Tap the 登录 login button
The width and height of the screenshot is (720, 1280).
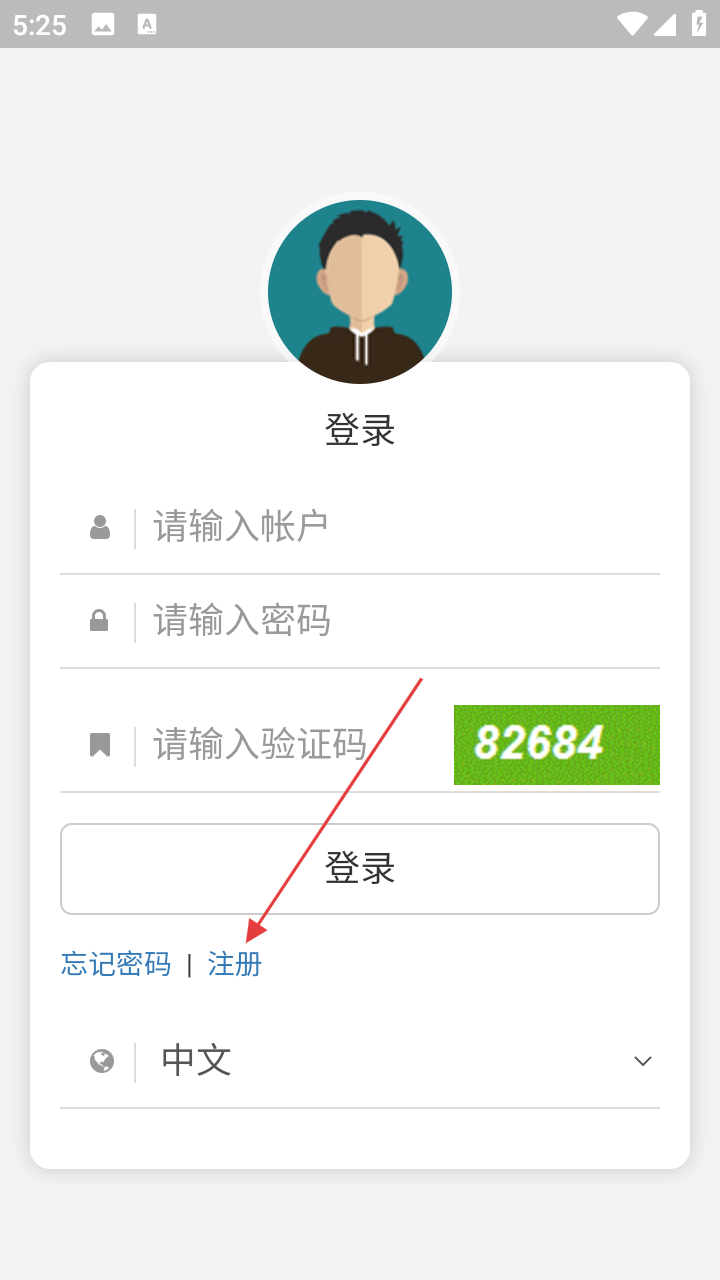360,868
